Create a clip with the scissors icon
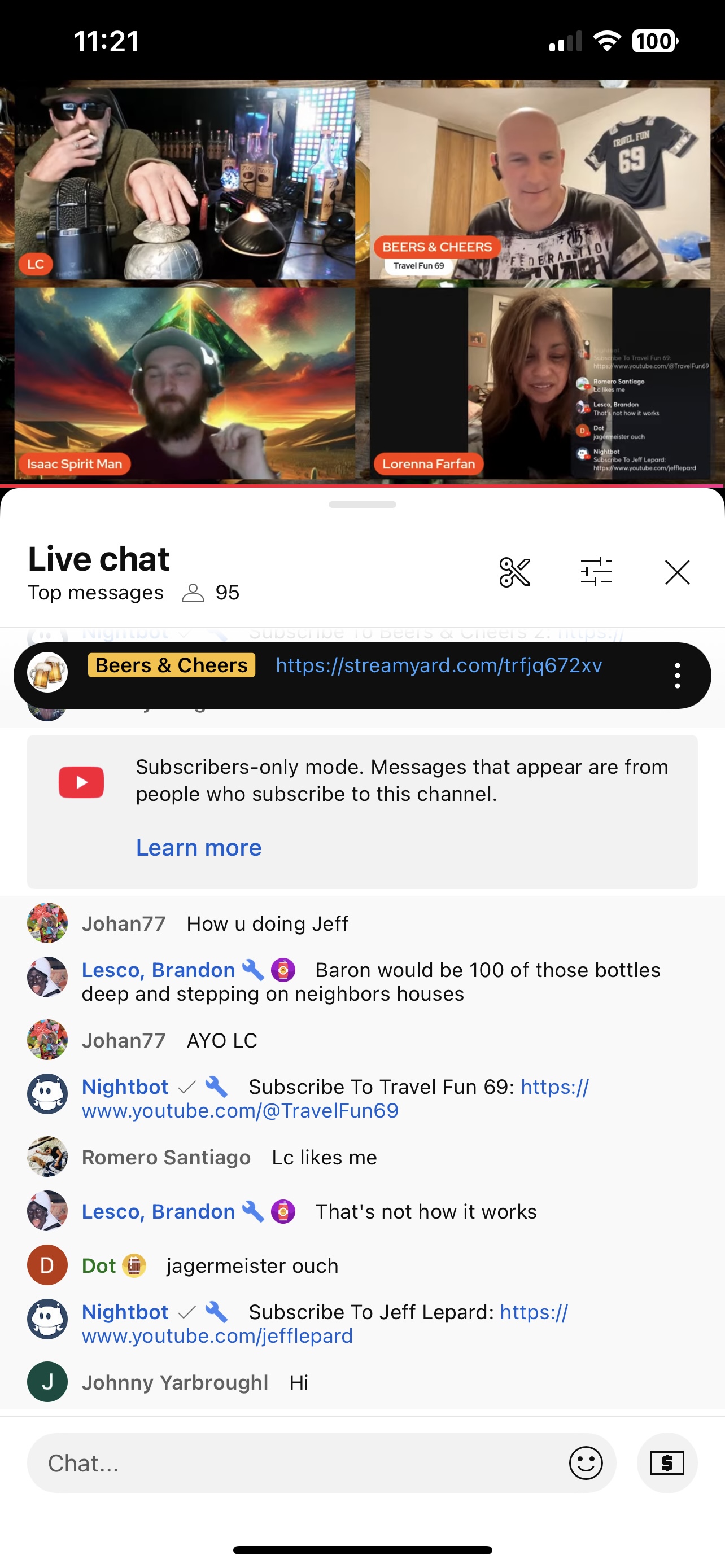The width and height of the screenshot is (725, 1568). 514,572
